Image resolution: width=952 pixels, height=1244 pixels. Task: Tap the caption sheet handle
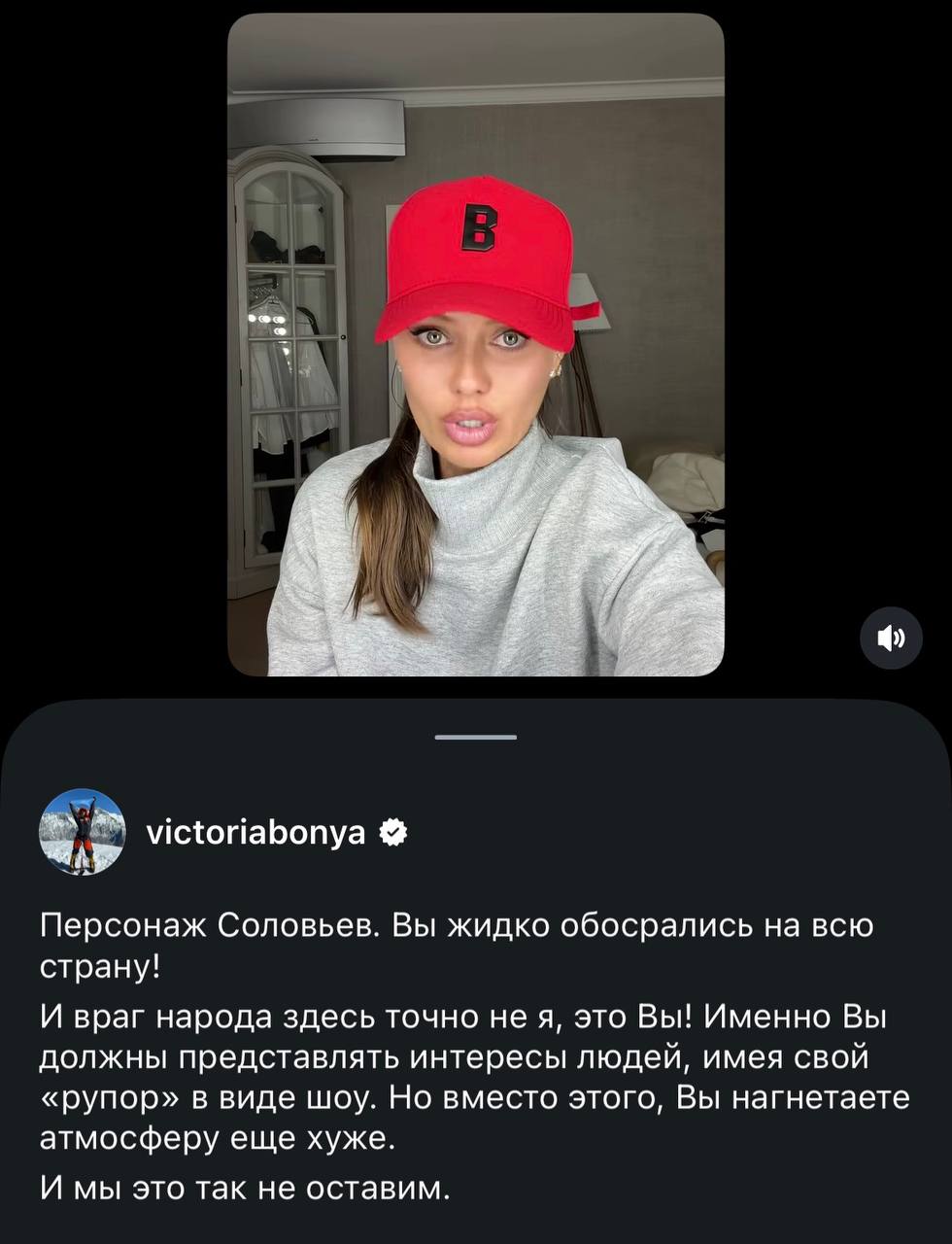(475, 738)
